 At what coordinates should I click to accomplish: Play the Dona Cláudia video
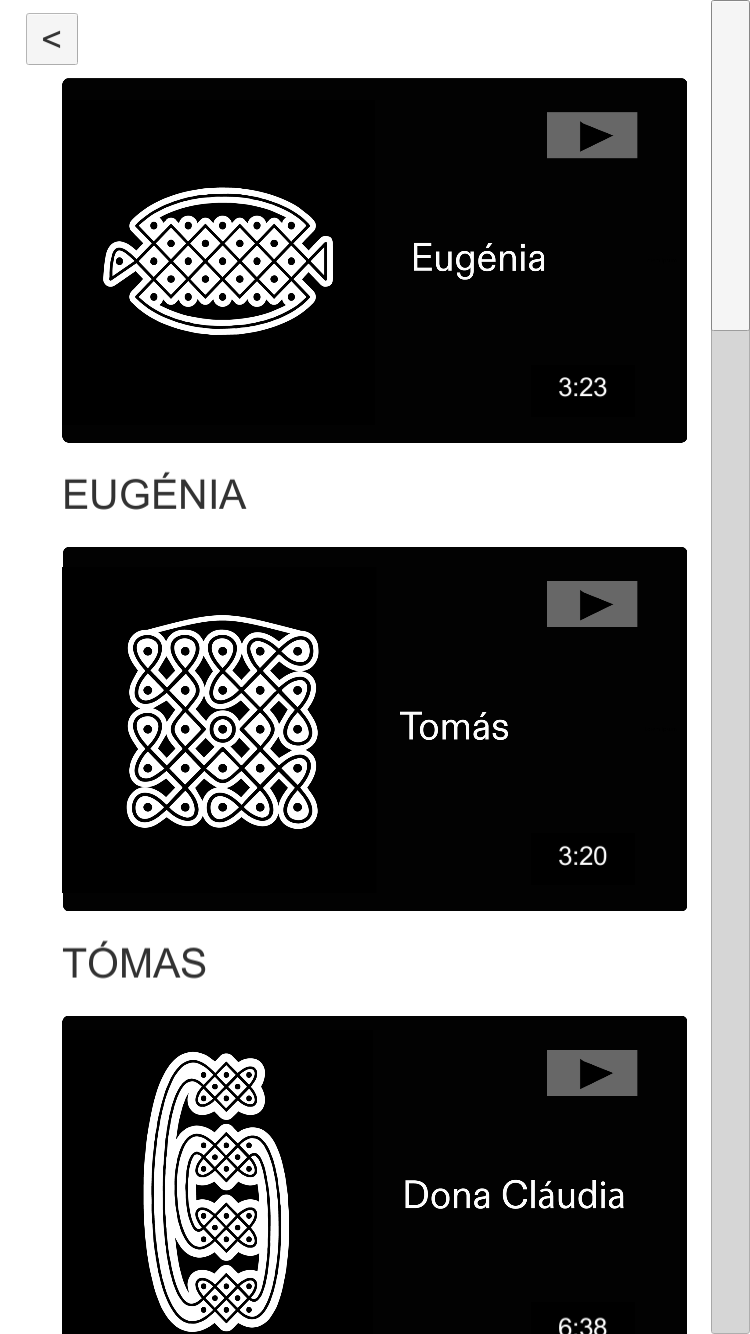pos(592,1073)
